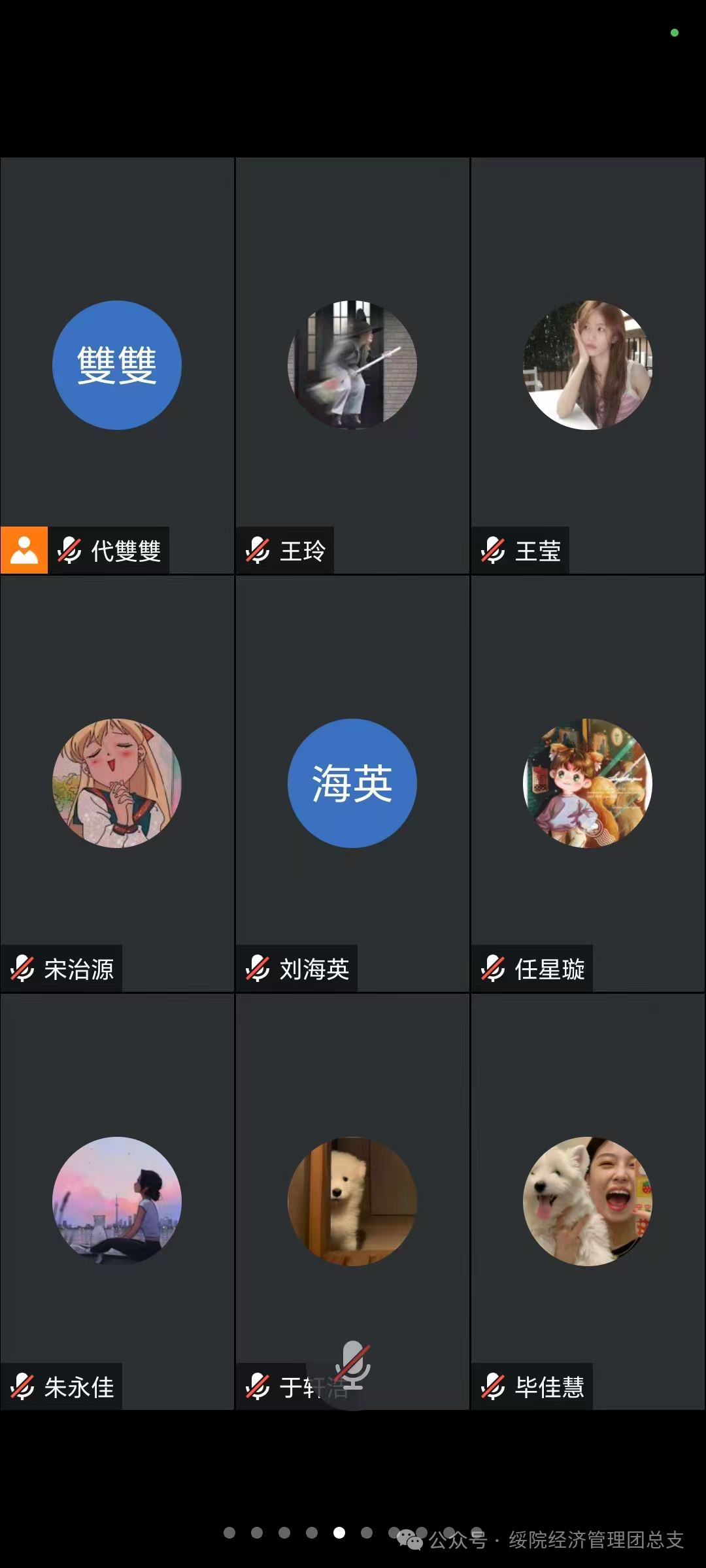
Task: Tap 任星璇's participant tile
Action: click(x=588, y=784)
